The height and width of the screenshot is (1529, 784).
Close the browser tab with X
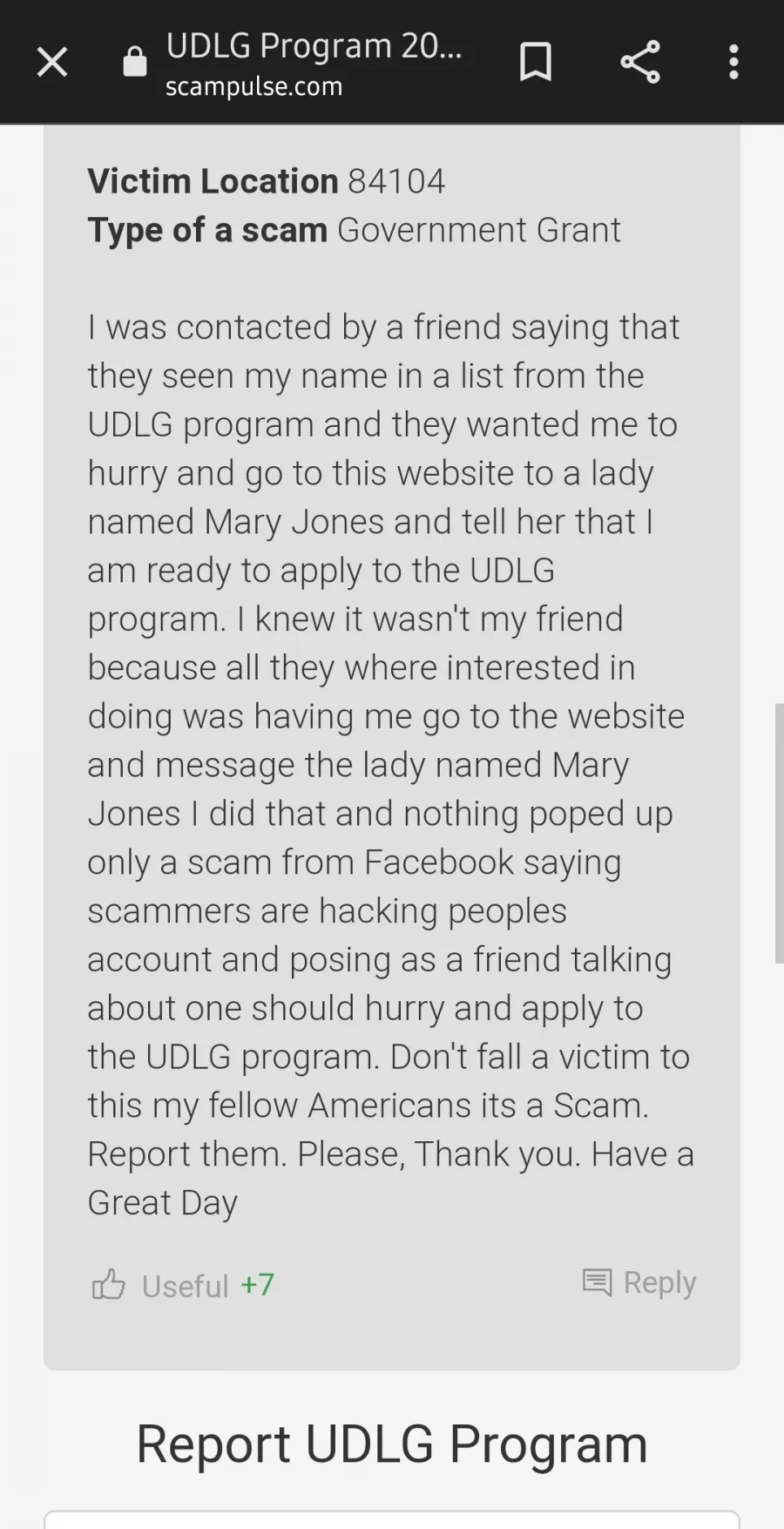tap(52, 62)
